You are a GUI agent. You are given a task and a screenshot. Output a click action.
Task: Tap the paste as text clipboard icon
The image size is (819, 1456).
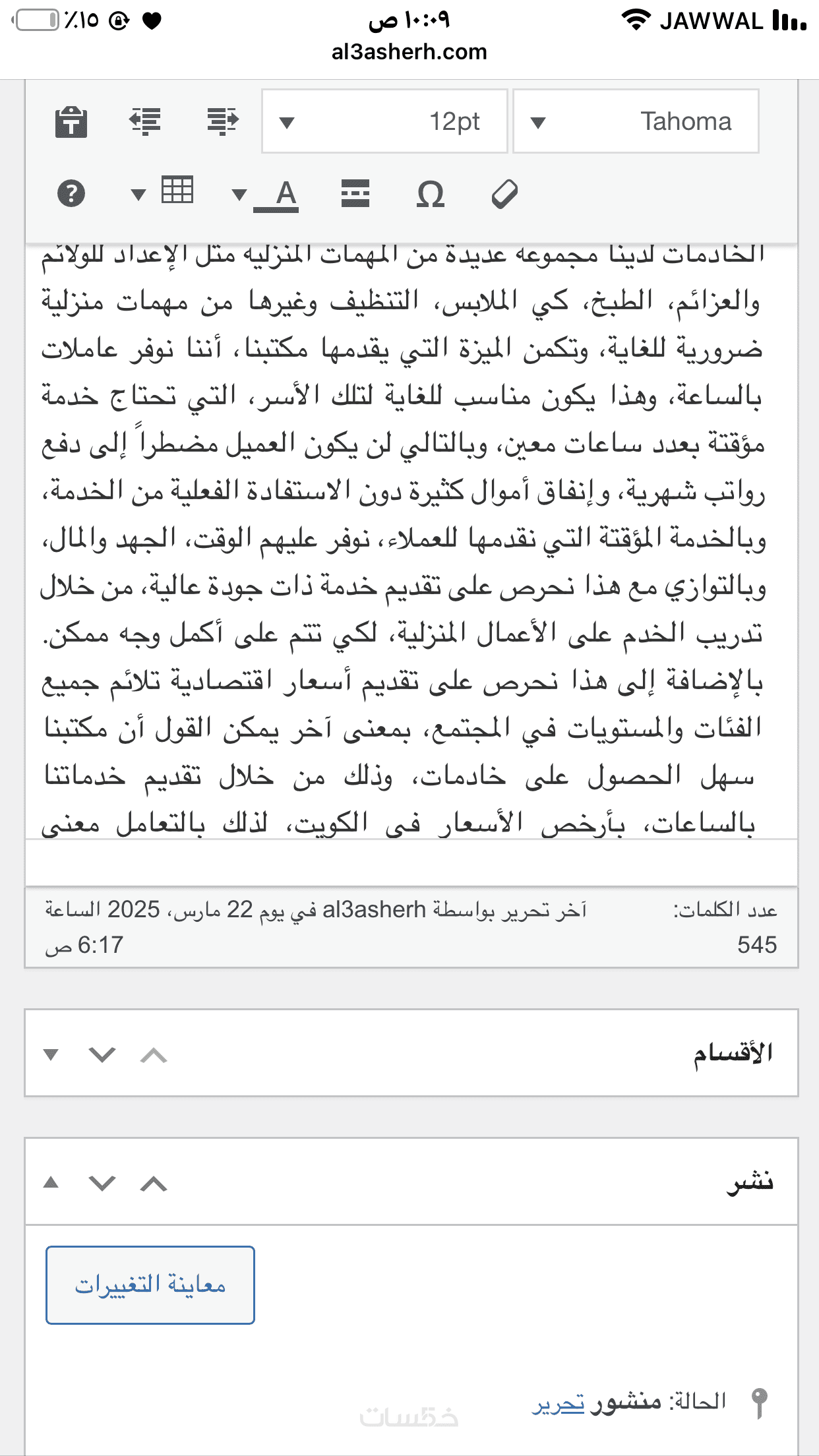click(71, 121)
